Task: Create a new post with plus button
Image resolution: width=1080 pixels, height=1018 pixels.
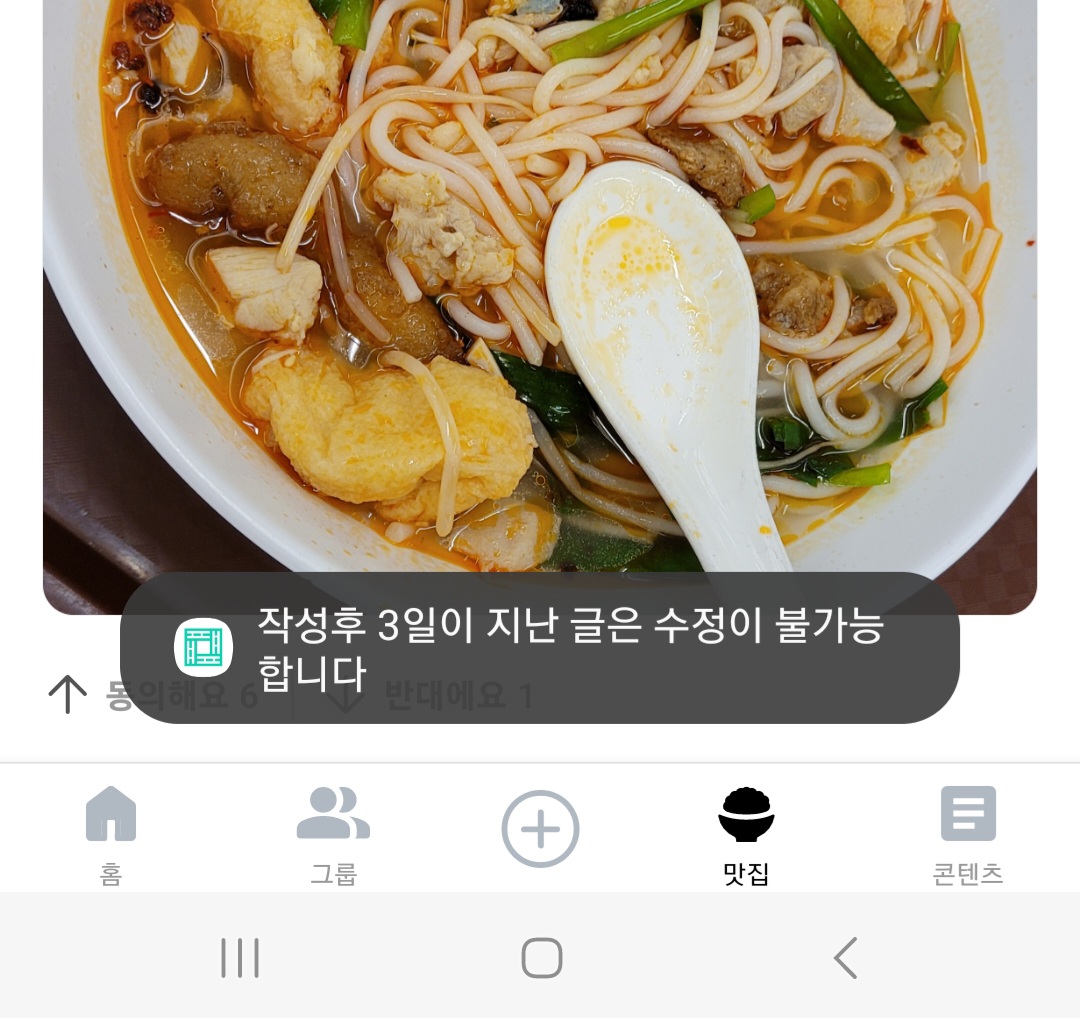Action: click(540, 829)
